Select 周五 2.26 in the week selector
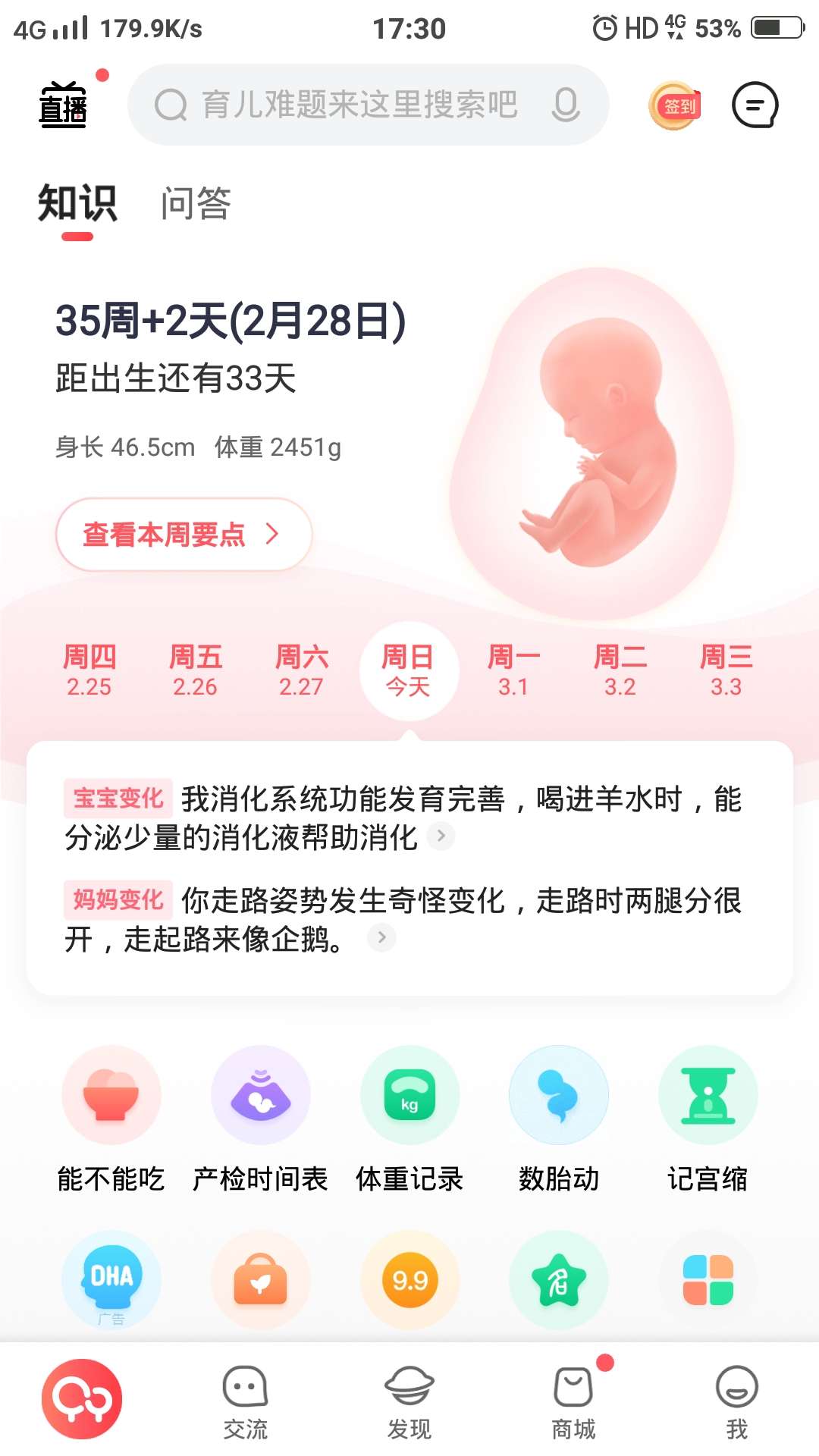The height and width of the screenshot is (1456, 819). [196, 670]
